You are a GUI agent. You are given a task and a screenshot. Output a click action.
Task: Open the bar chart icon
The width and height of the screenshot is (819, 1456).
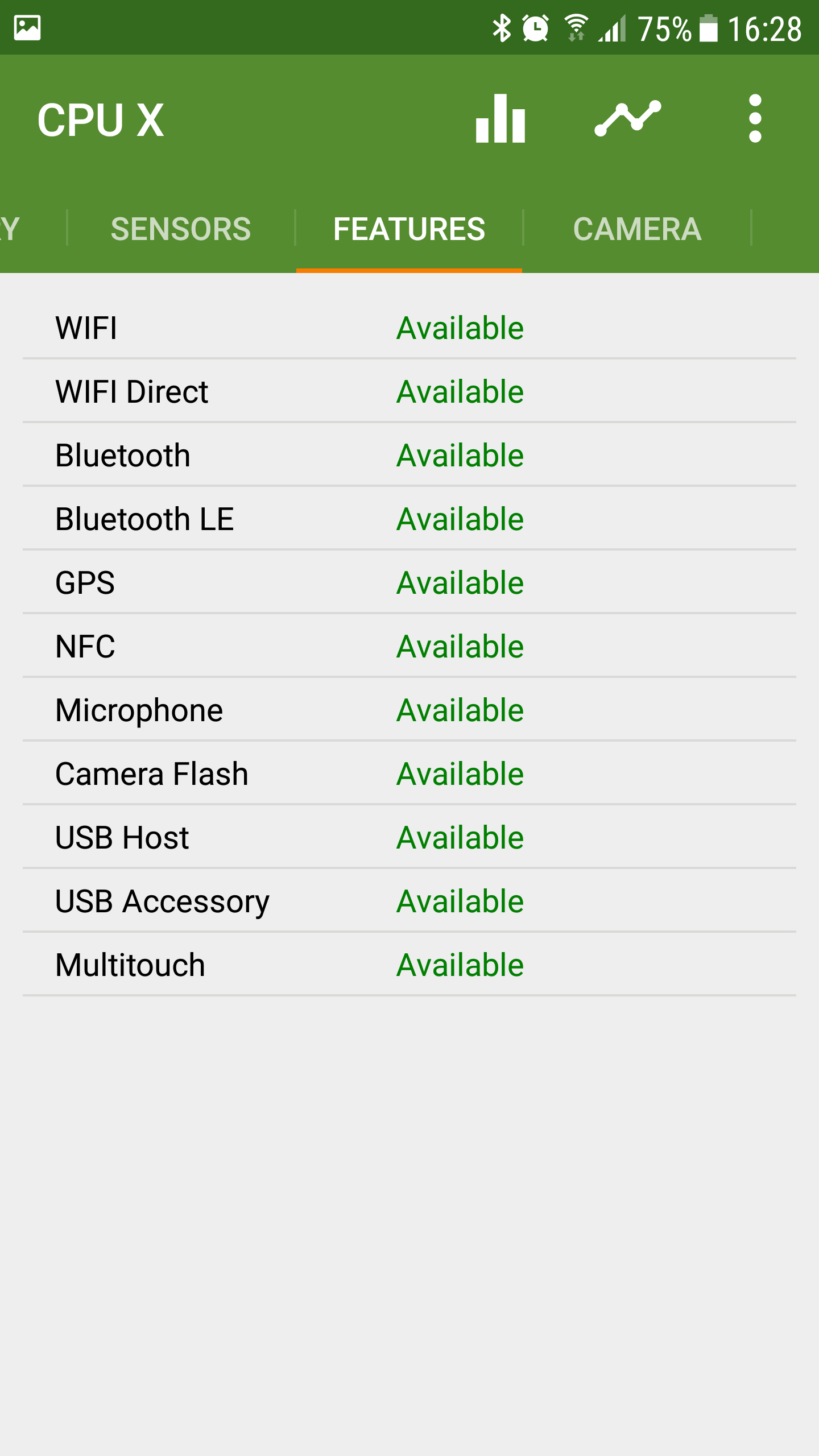tap(500, 118)
